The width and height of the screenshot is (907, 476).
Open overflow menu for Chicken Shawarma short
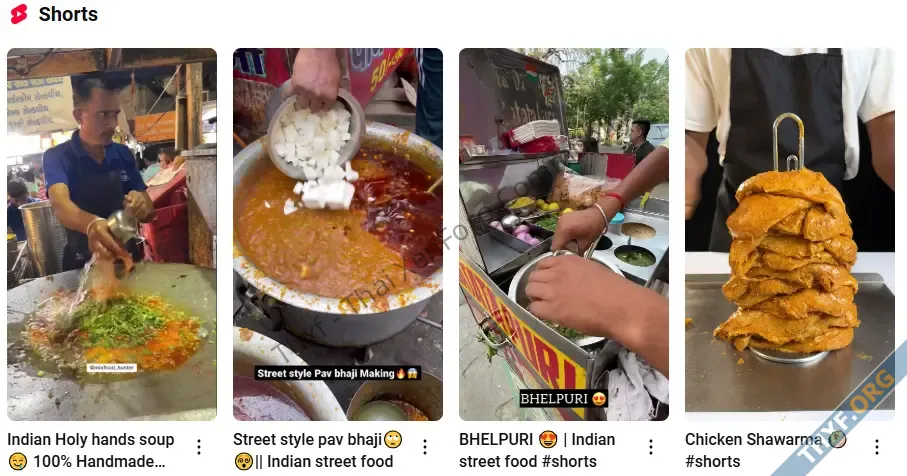(876, 447)
